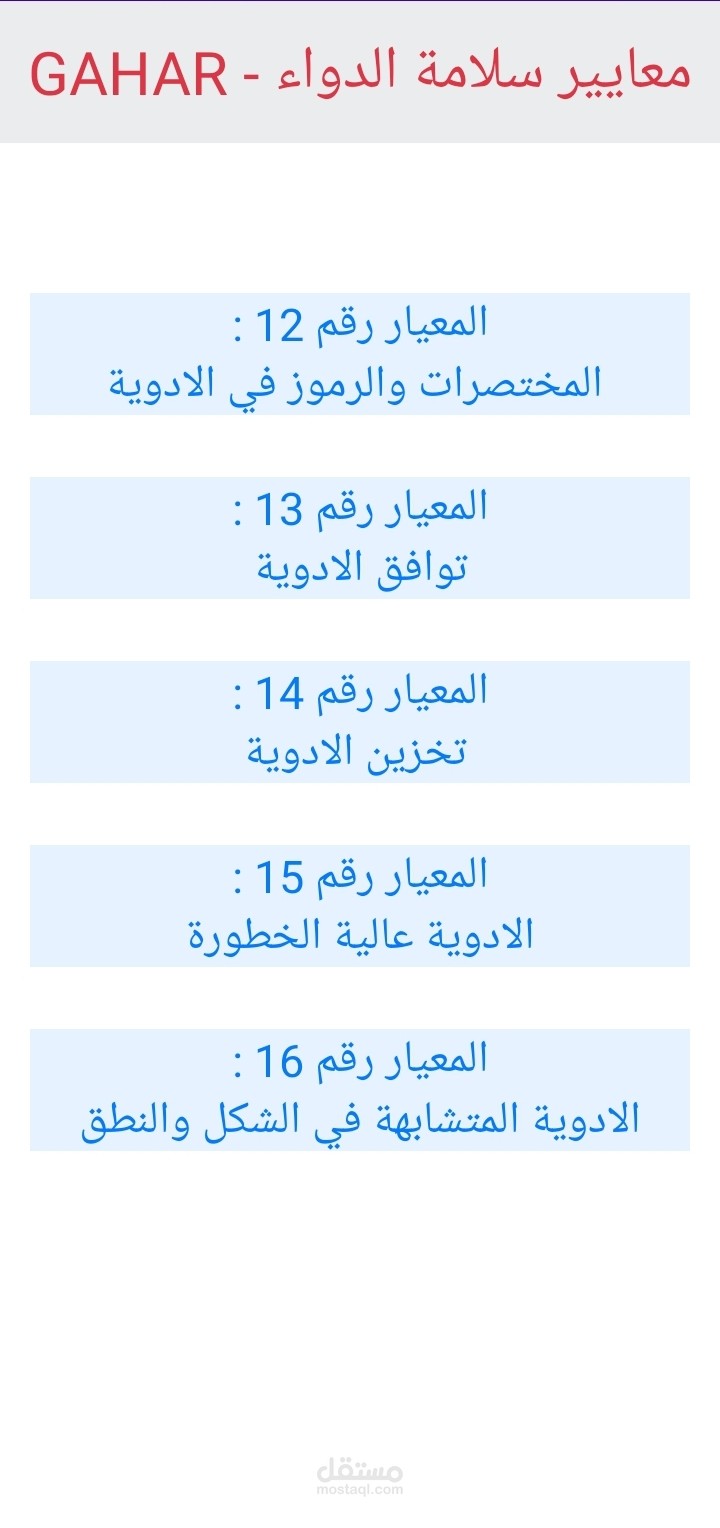Select standard number 14 on medication storage
The width and height of the screenshot is (720, 1528).
coord(360,722)
